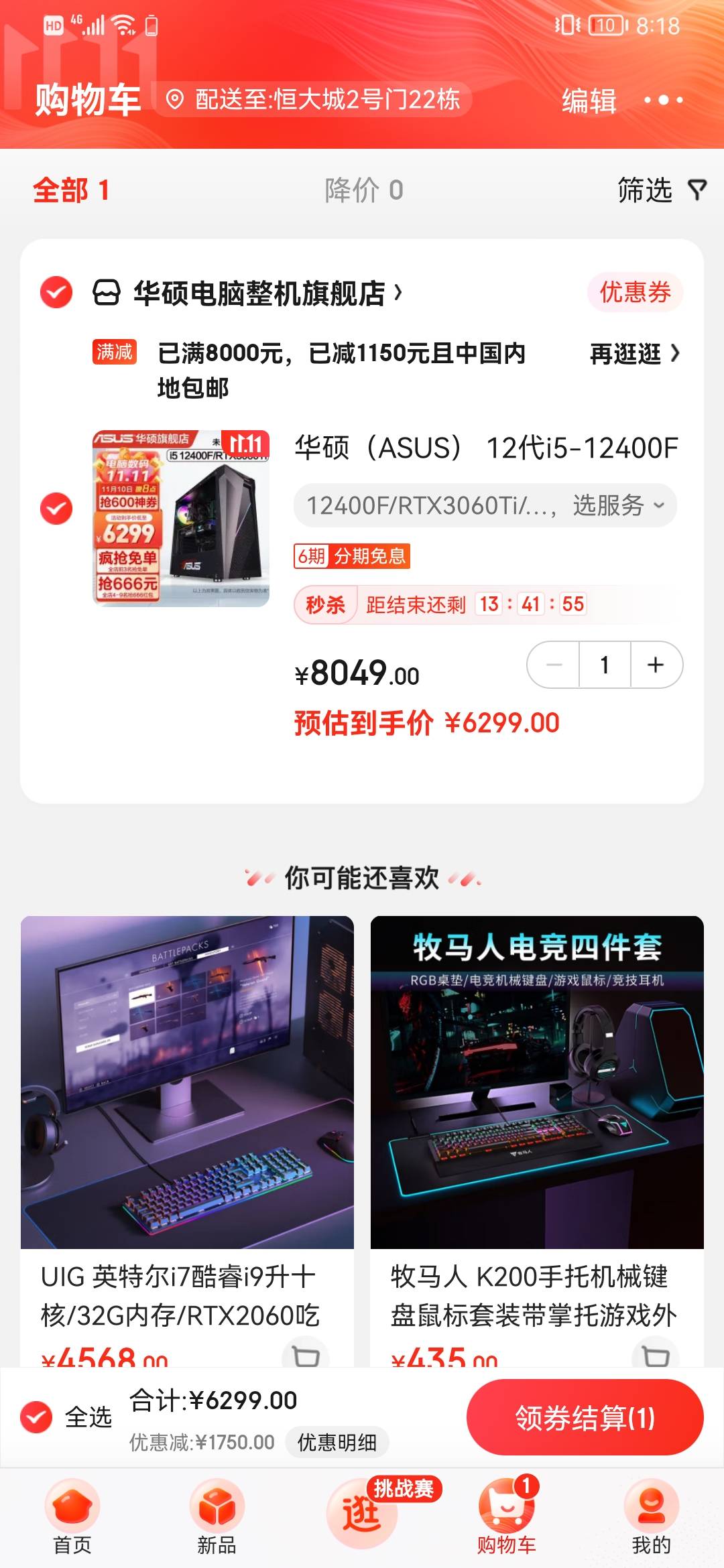The image size is (724, 1568).
Task: Switch to the 降价 tab
Action: point(363,190)
